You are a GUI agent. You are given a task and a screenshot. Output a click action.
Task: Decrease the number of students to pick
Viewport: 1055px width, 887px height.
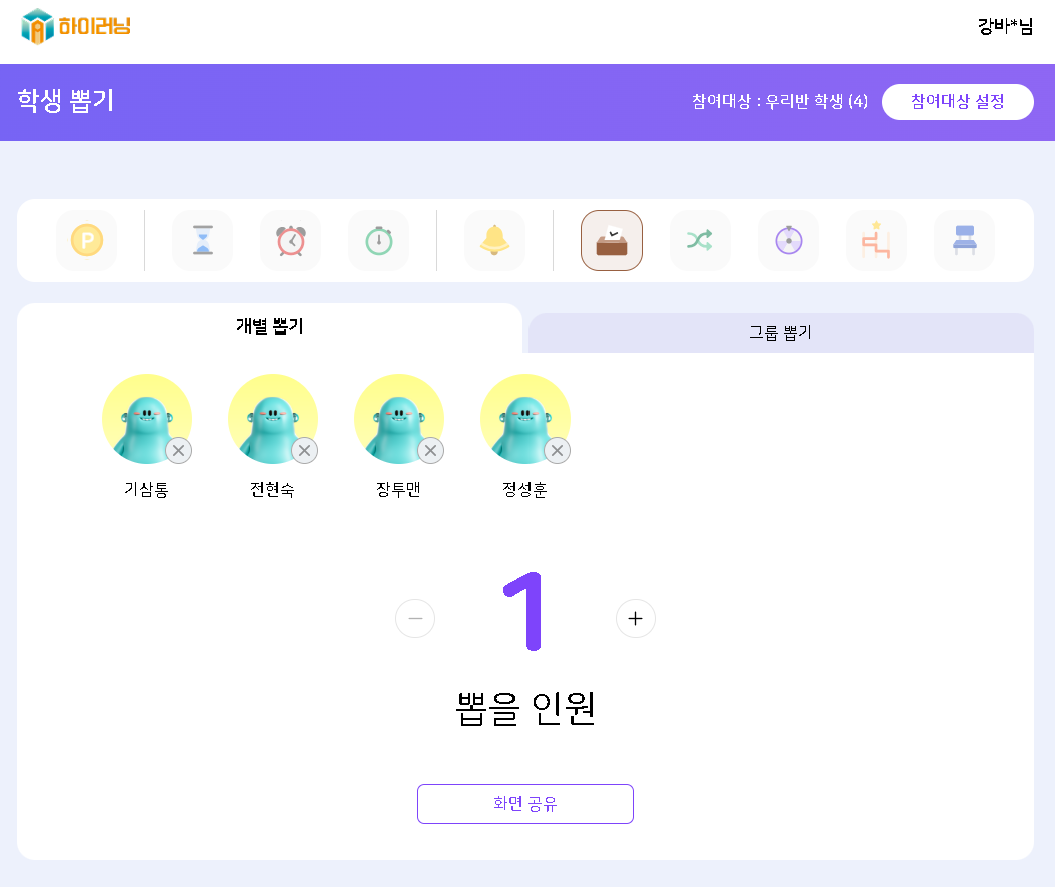click(x=415, y=619)
